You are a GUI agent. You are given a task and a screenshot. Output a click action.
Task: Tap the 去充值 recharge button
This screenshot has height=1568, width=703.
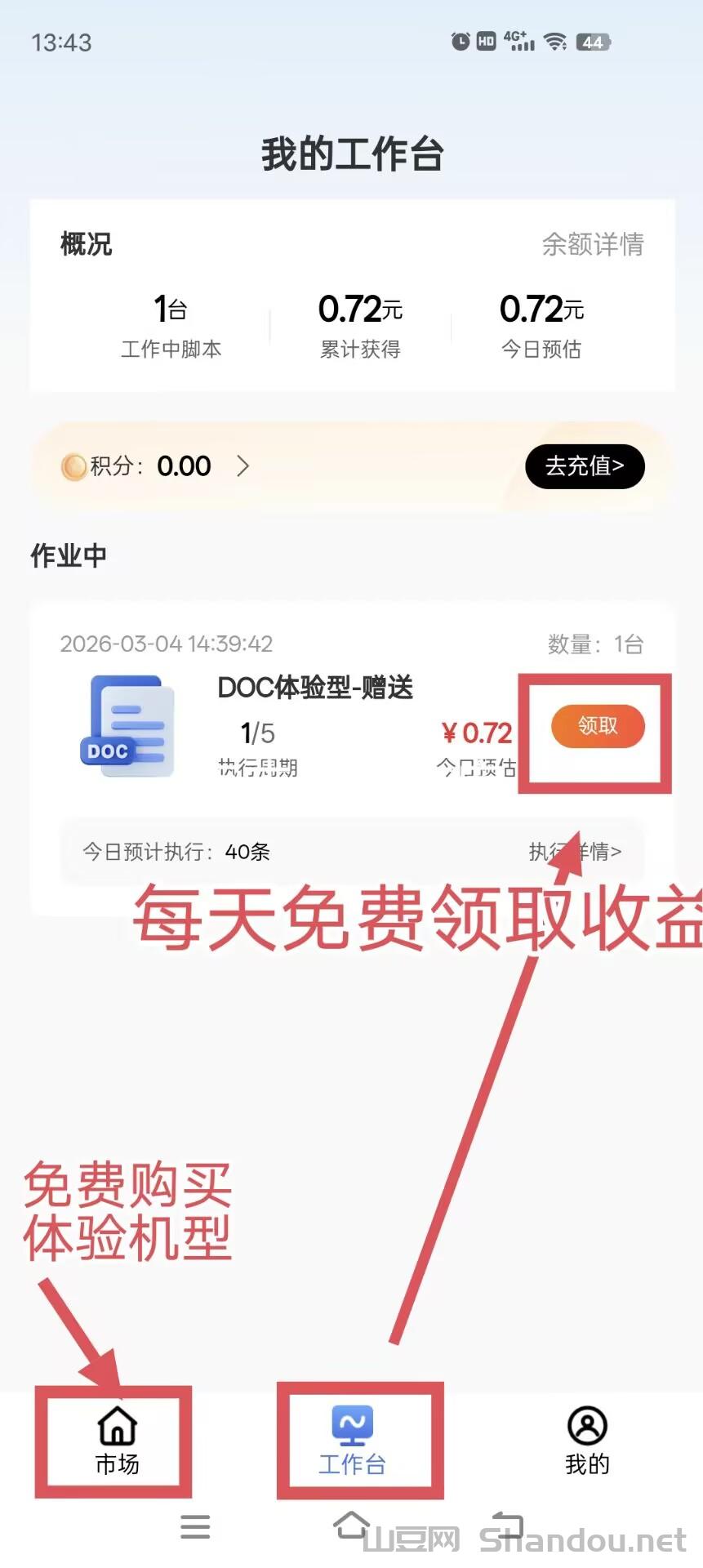(585, 466)
